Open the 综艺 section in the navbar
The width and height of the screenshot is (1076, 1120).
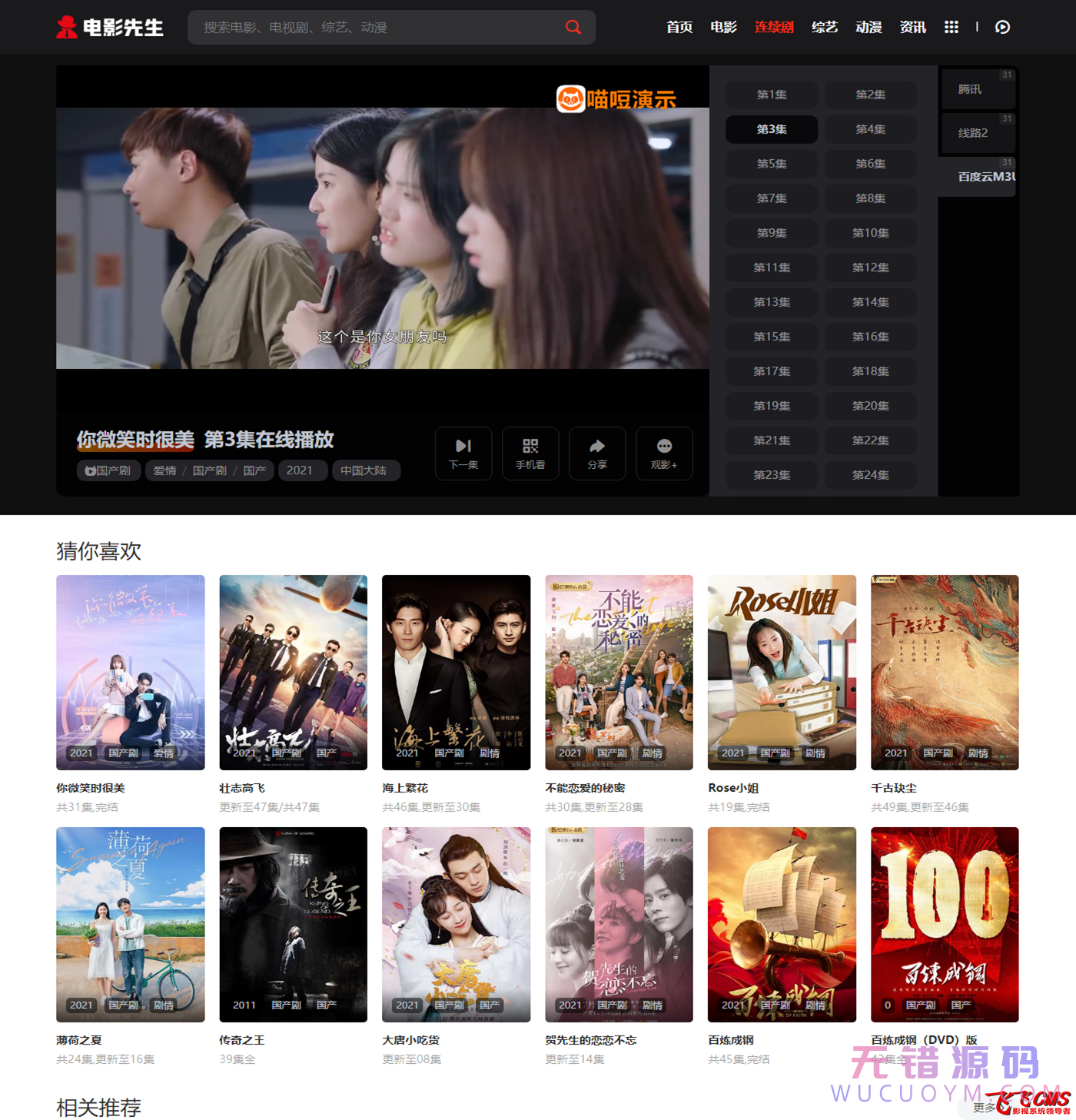coord(824,26)
